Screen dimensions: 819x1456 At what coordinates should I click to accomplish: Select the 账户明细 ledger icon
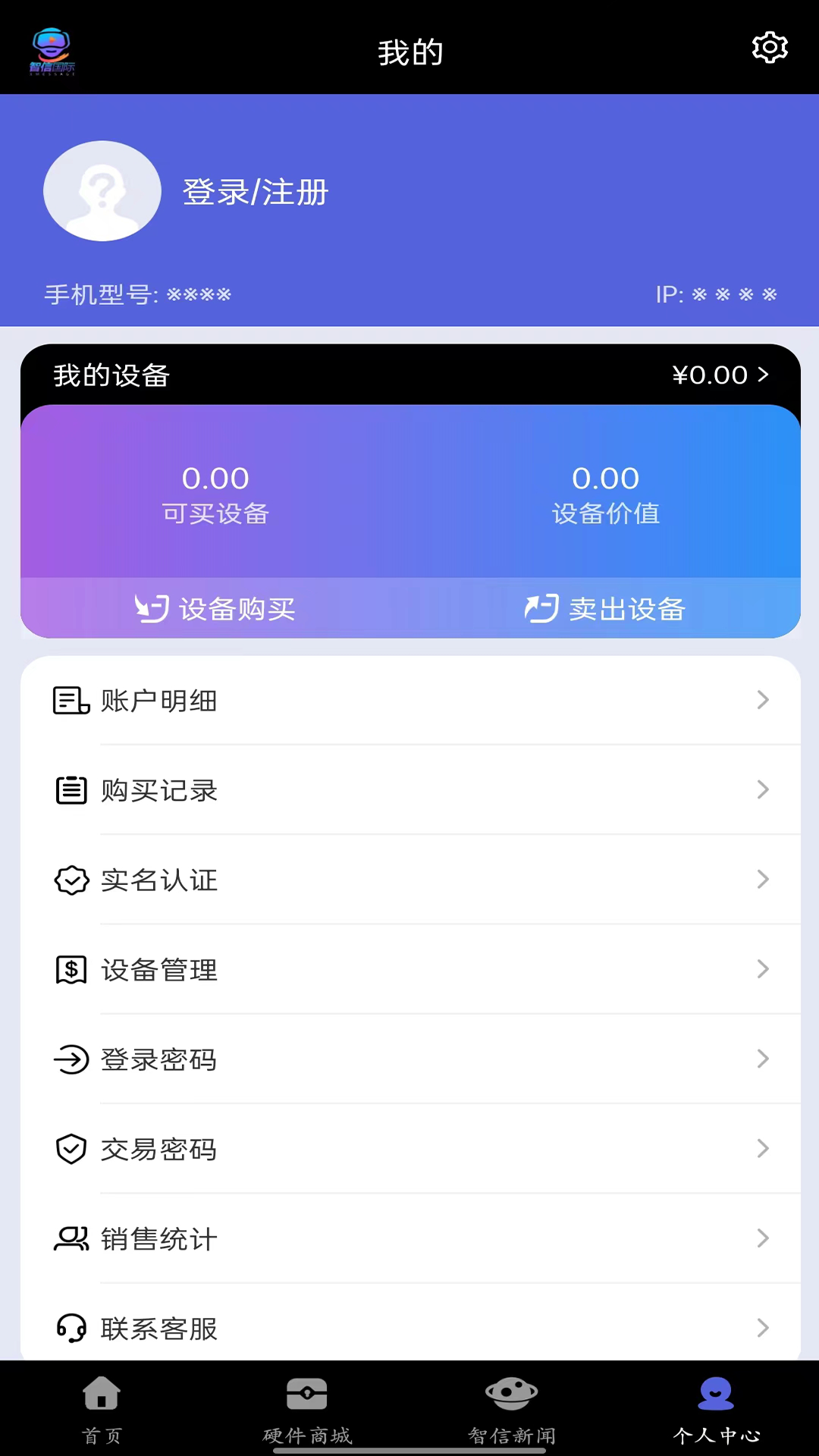pyautogui.click(x=71, y=701)
